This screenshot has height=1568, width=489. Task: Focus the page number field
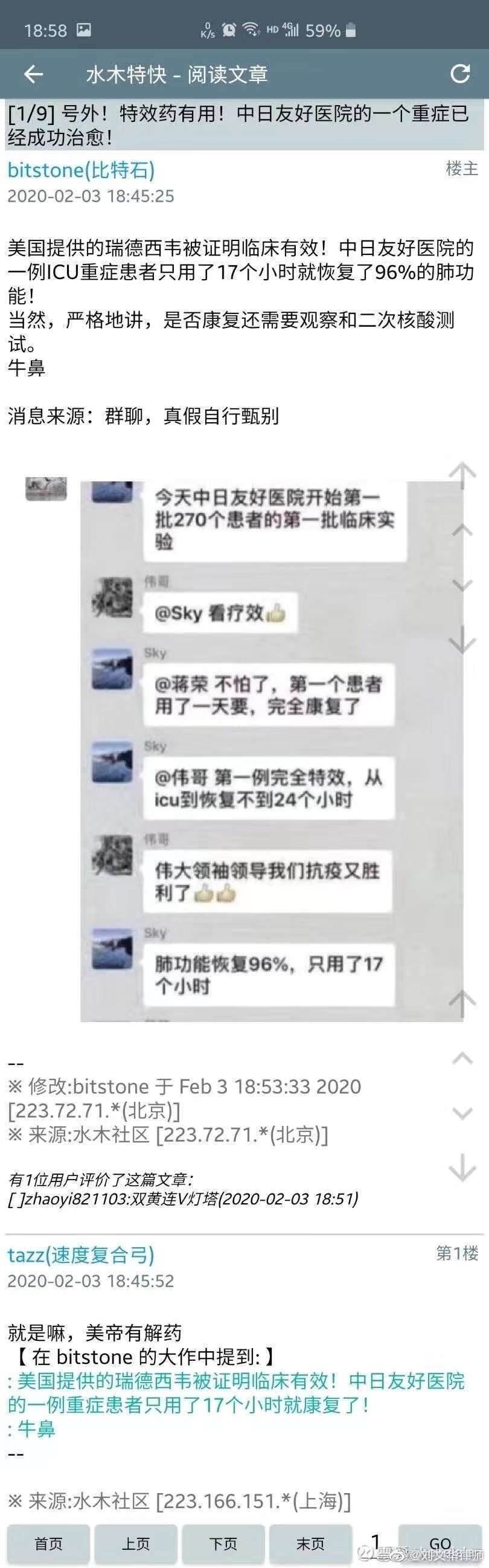[x=376, y=1542]
